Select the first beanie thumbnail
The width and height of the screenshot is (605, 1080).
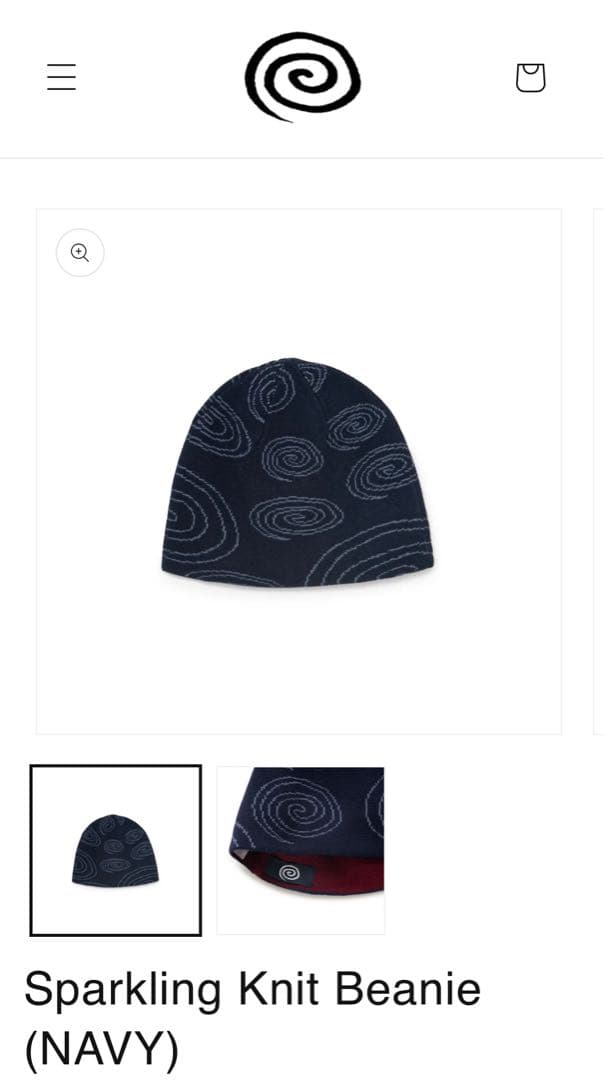116,850
